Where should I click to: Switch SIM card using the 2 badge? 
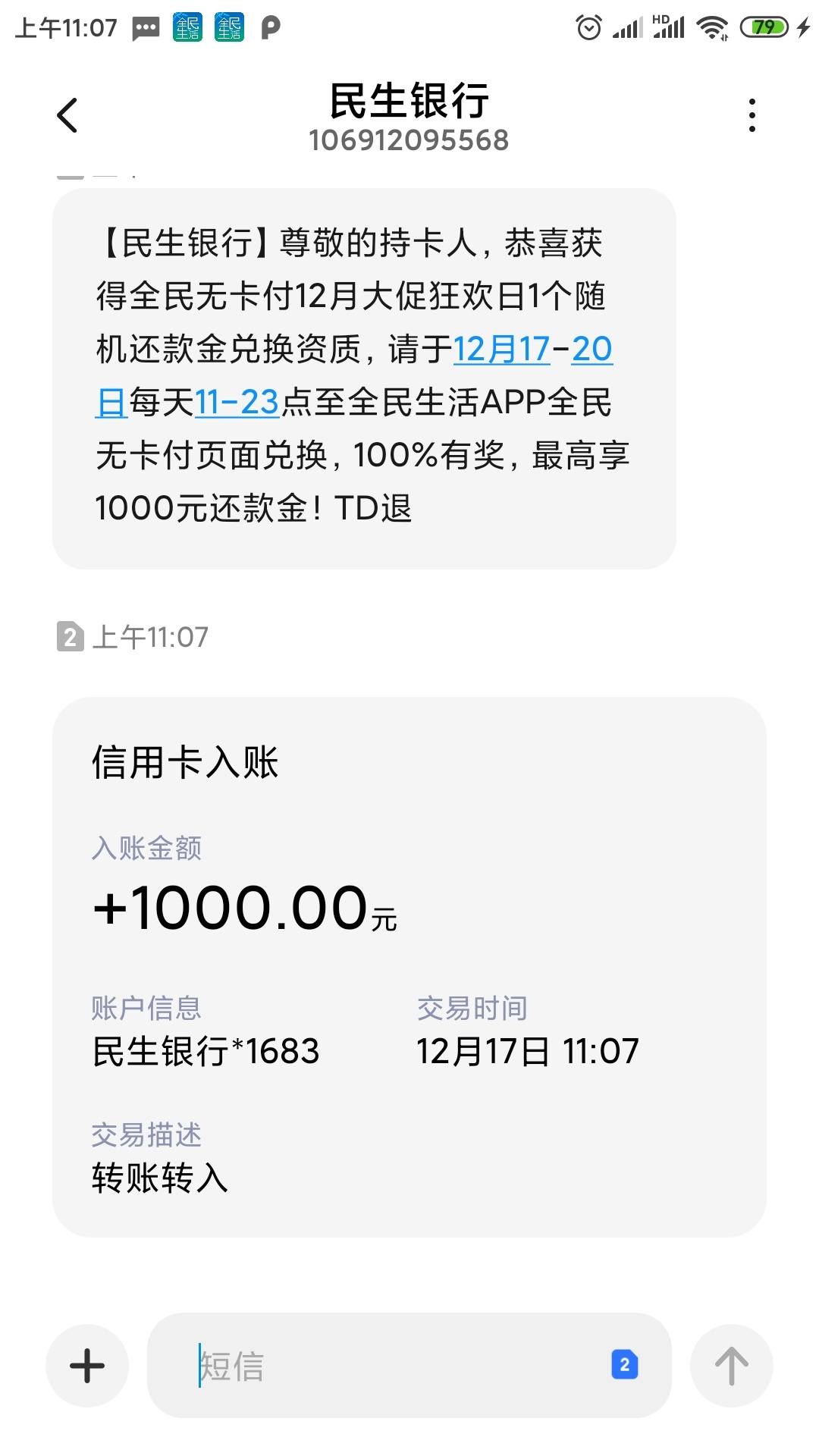(625, 1365)
